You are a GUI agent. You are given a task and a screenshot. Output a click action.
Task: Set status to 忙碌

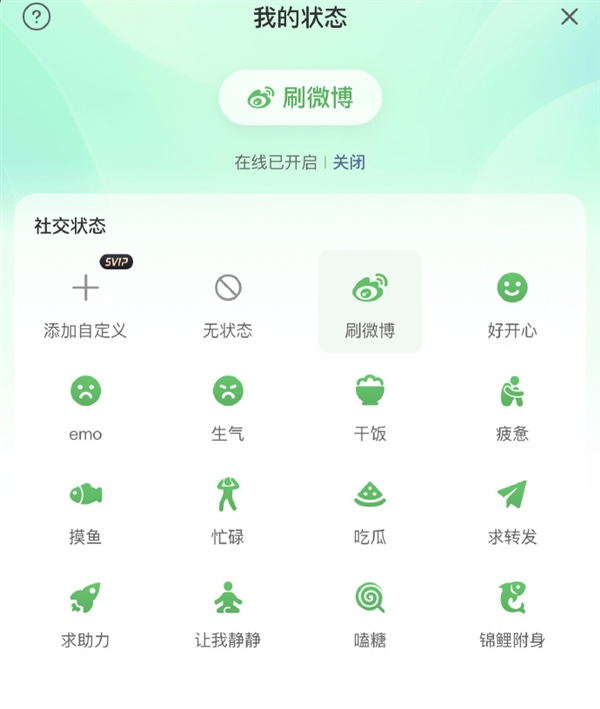228,508
